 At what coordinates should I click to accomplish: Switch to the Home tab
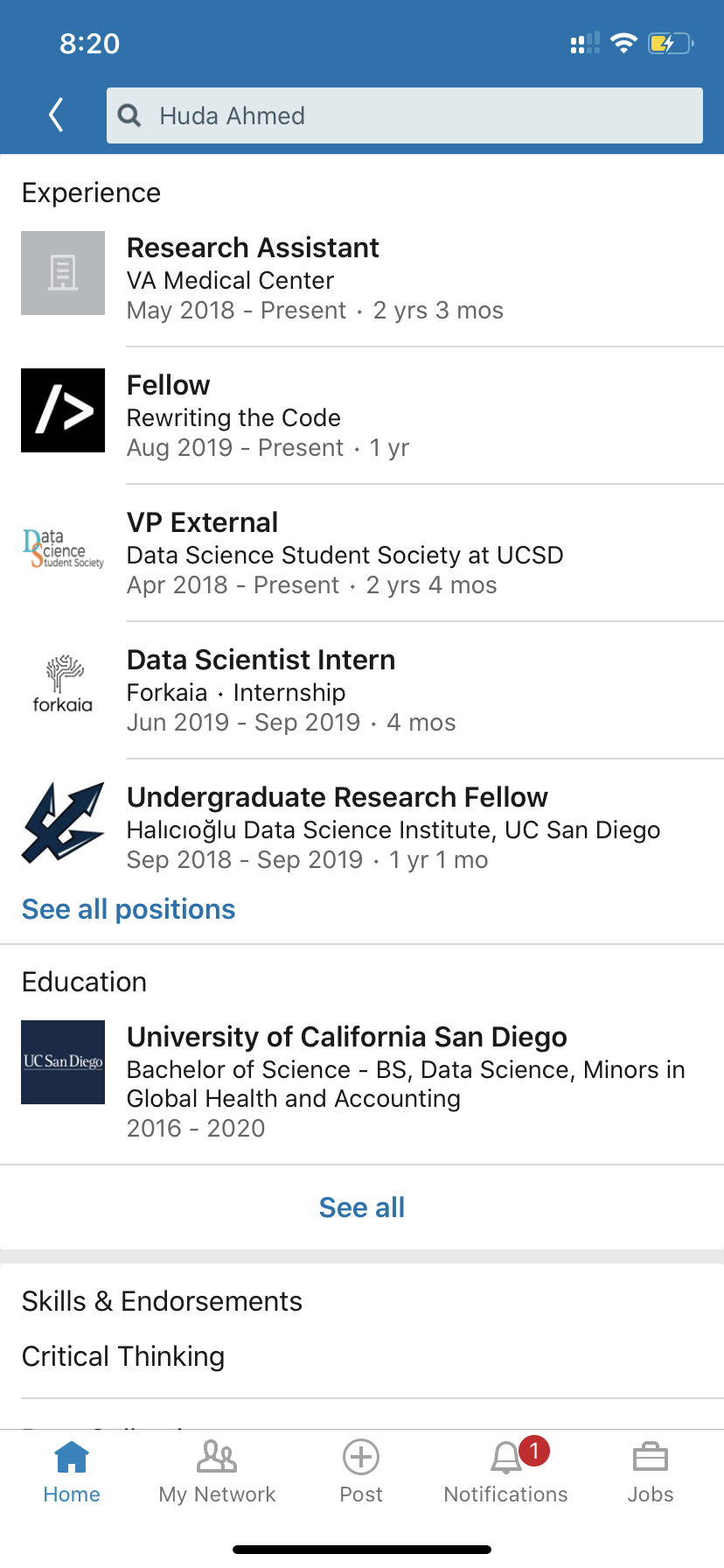pos(72,1473)
